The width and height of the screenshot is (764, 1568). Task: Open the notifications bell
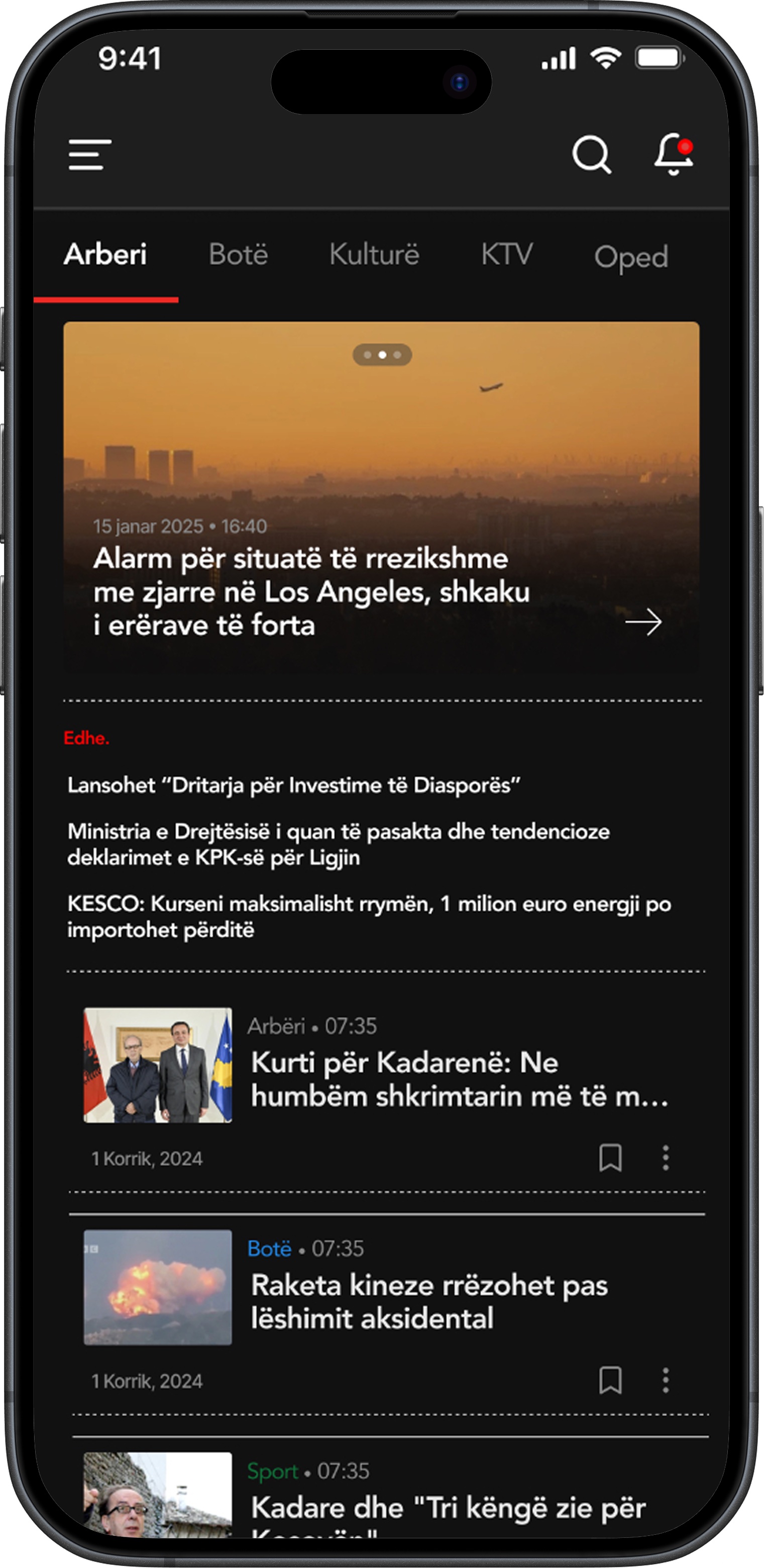click(x=674, y=154)
